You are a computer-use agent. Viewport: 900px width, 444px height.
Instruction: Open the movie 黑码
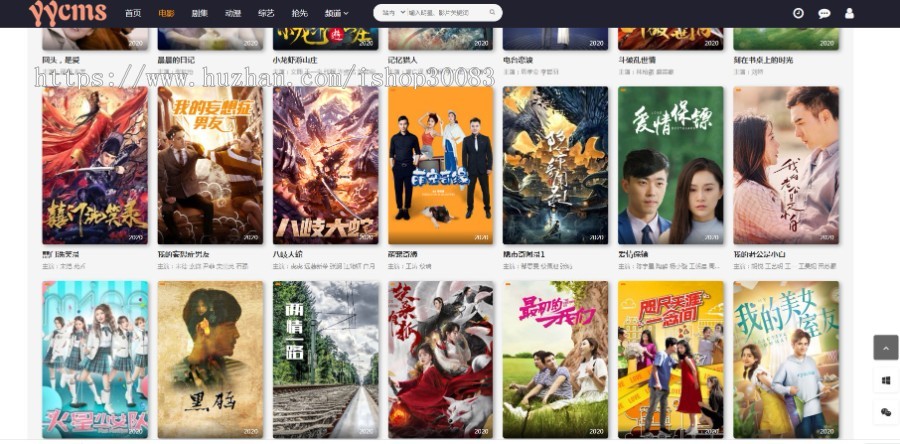click(210, 358)
